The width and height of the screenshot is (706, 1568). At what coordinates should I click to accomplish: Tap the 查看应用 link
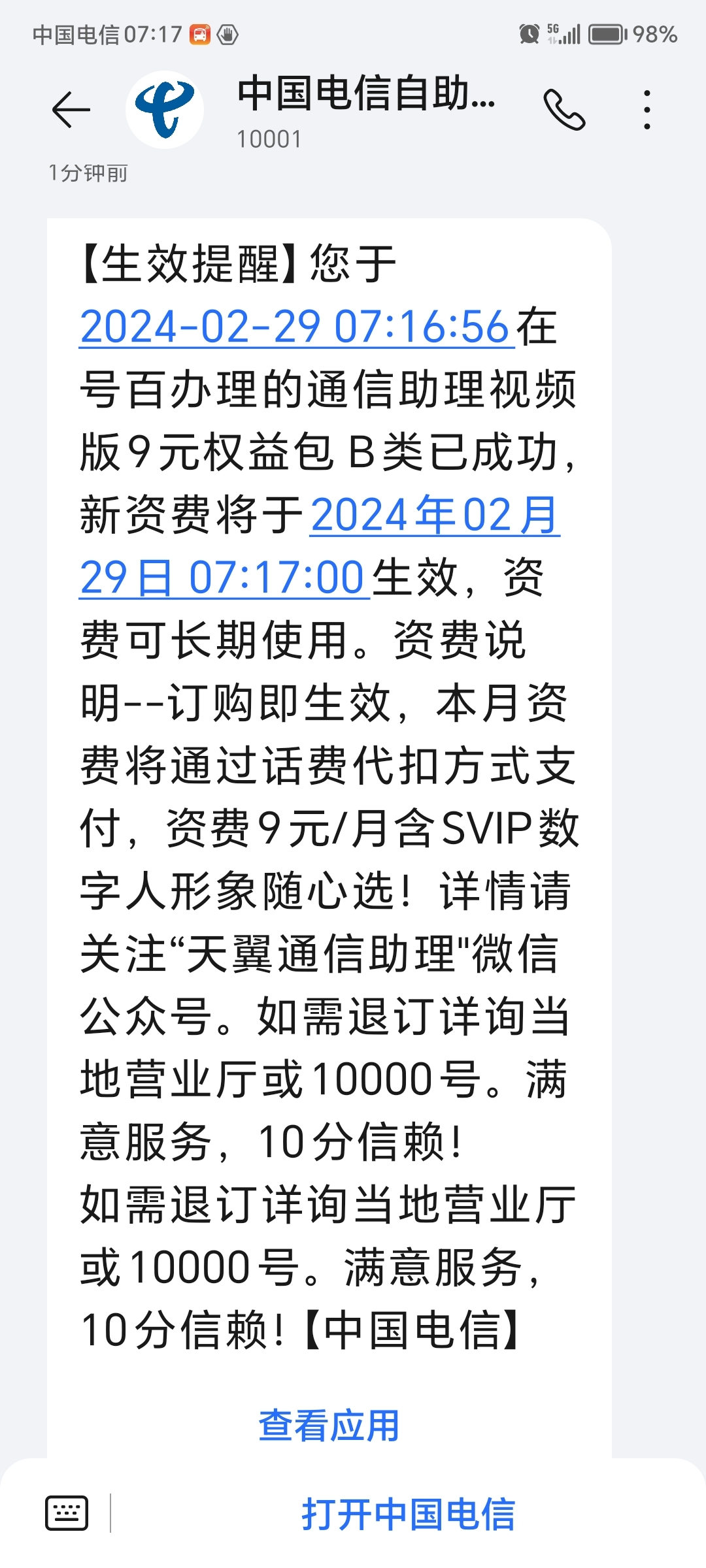tap(329, 1425)
